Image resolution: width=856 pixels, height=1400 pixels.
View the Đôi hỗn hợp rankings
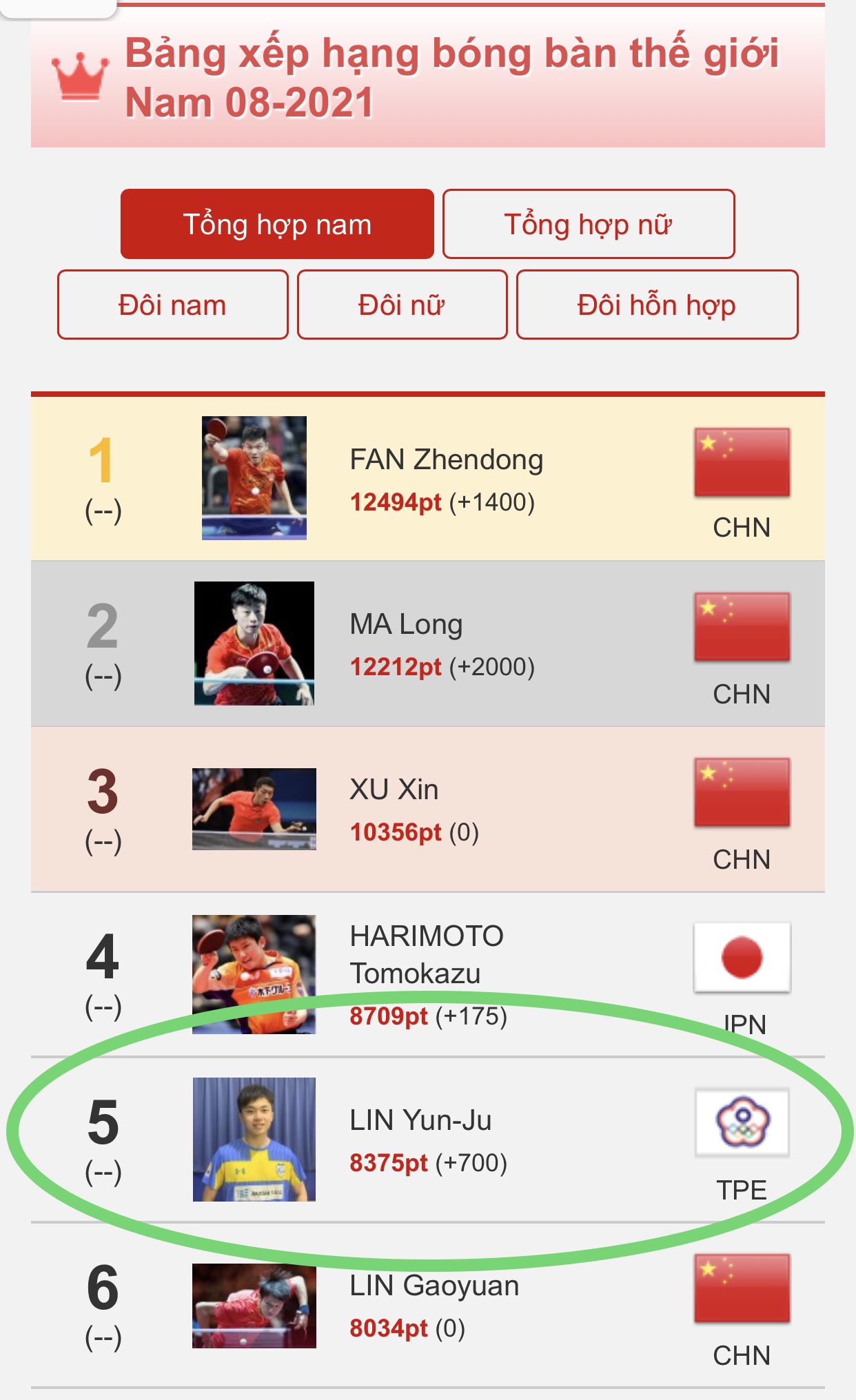[657, 305]
